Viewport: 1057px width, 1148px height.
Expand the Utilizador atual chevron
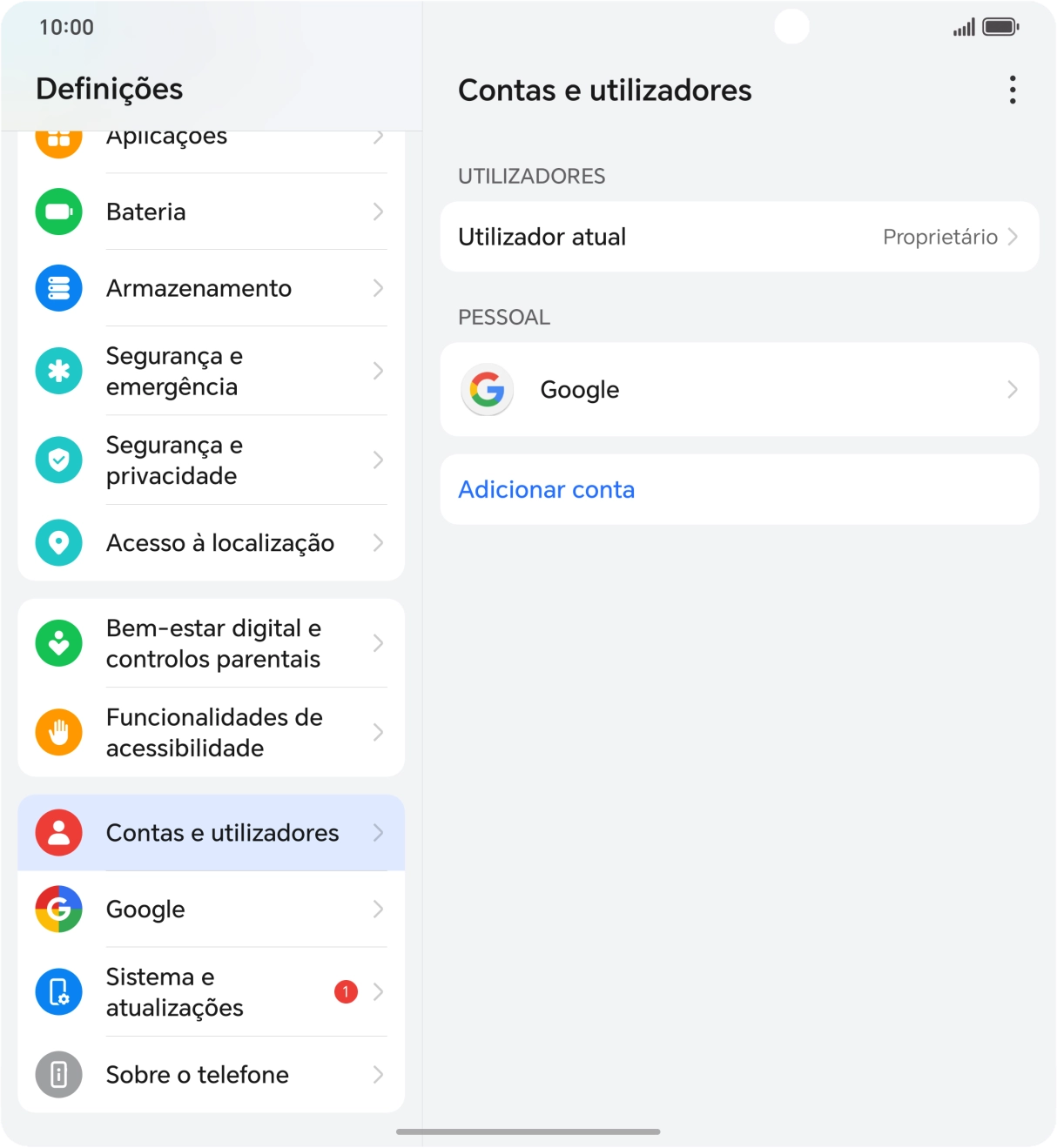click(1013, 237)
